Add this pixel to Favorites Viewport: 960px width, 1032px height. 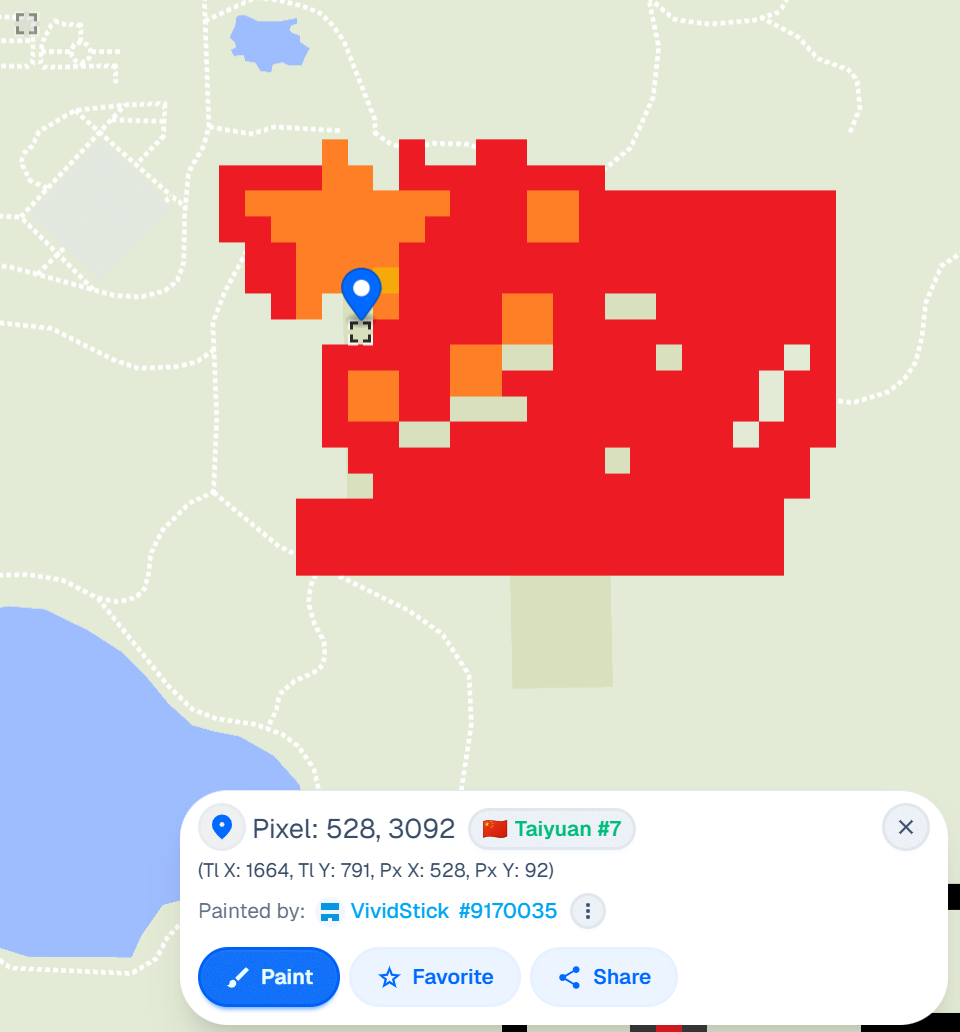pyautogui.click(x=435, y=977)
